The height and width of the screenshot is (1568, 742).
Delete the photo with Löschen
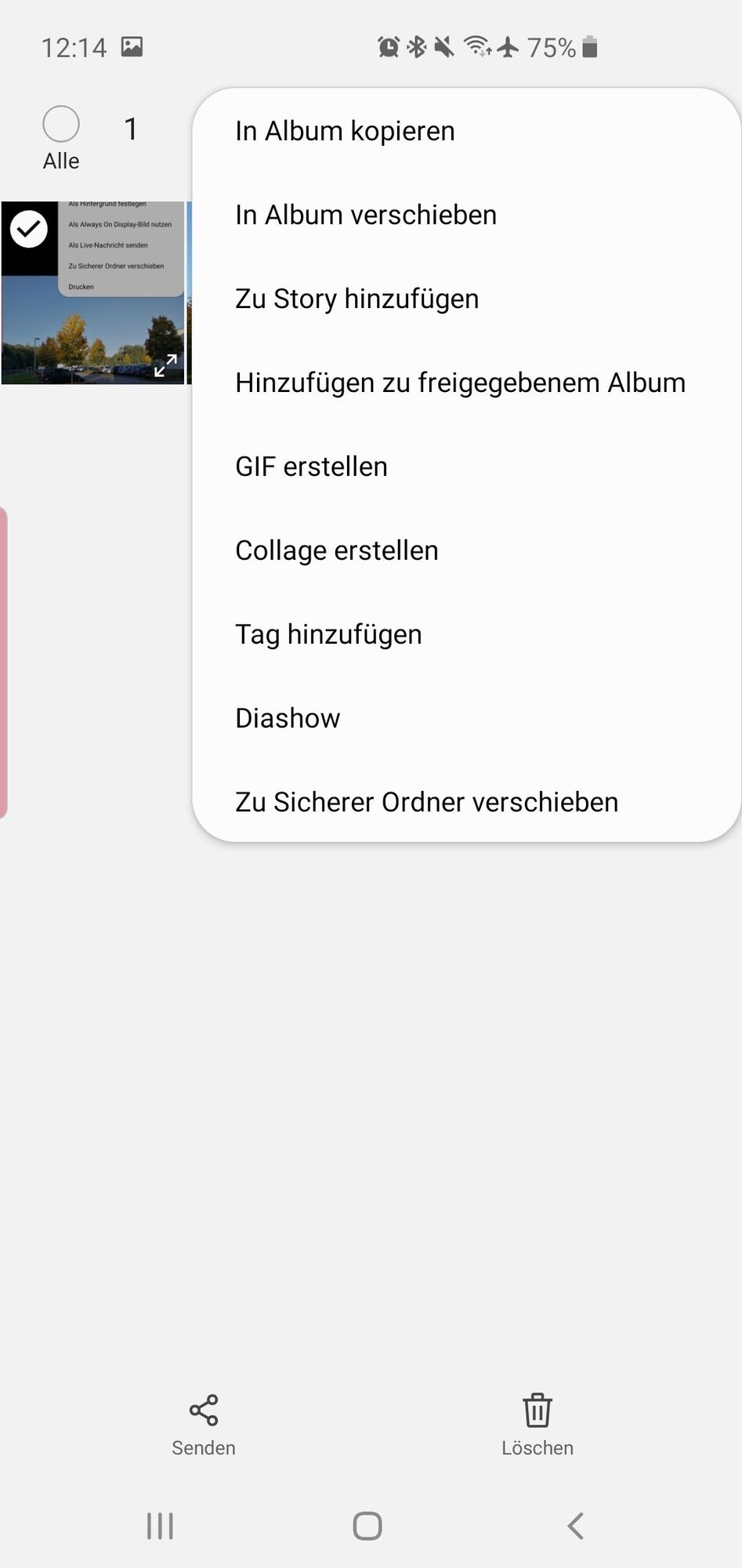(x=537, y=1425)
